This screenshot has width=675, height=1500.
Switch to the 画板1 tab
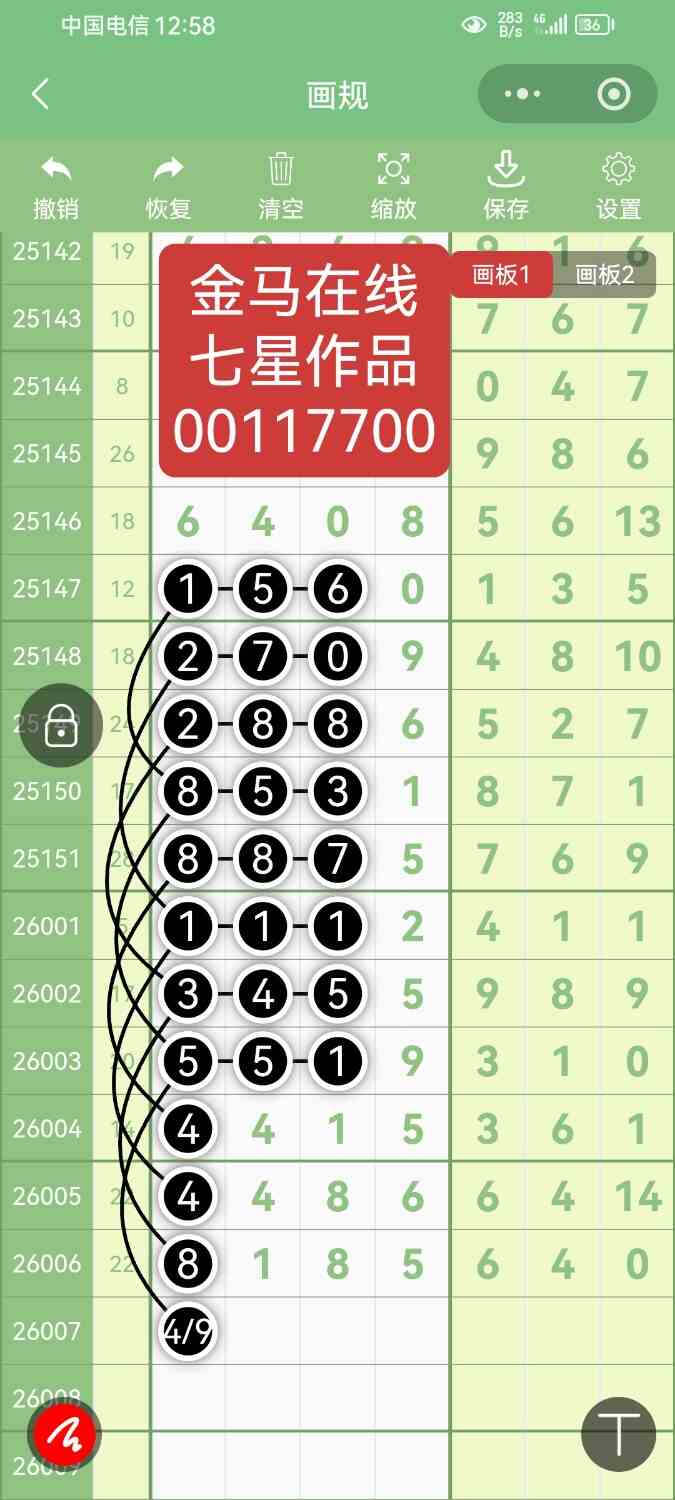(500, 275)
